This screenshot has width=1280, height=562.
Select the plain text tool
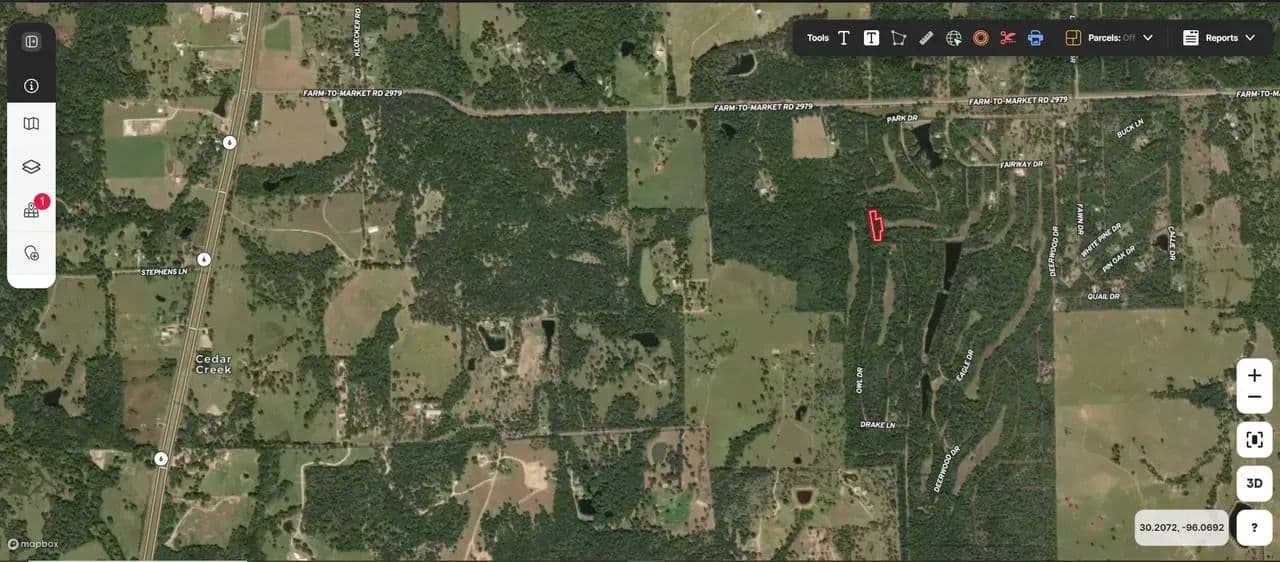[844, 38]
